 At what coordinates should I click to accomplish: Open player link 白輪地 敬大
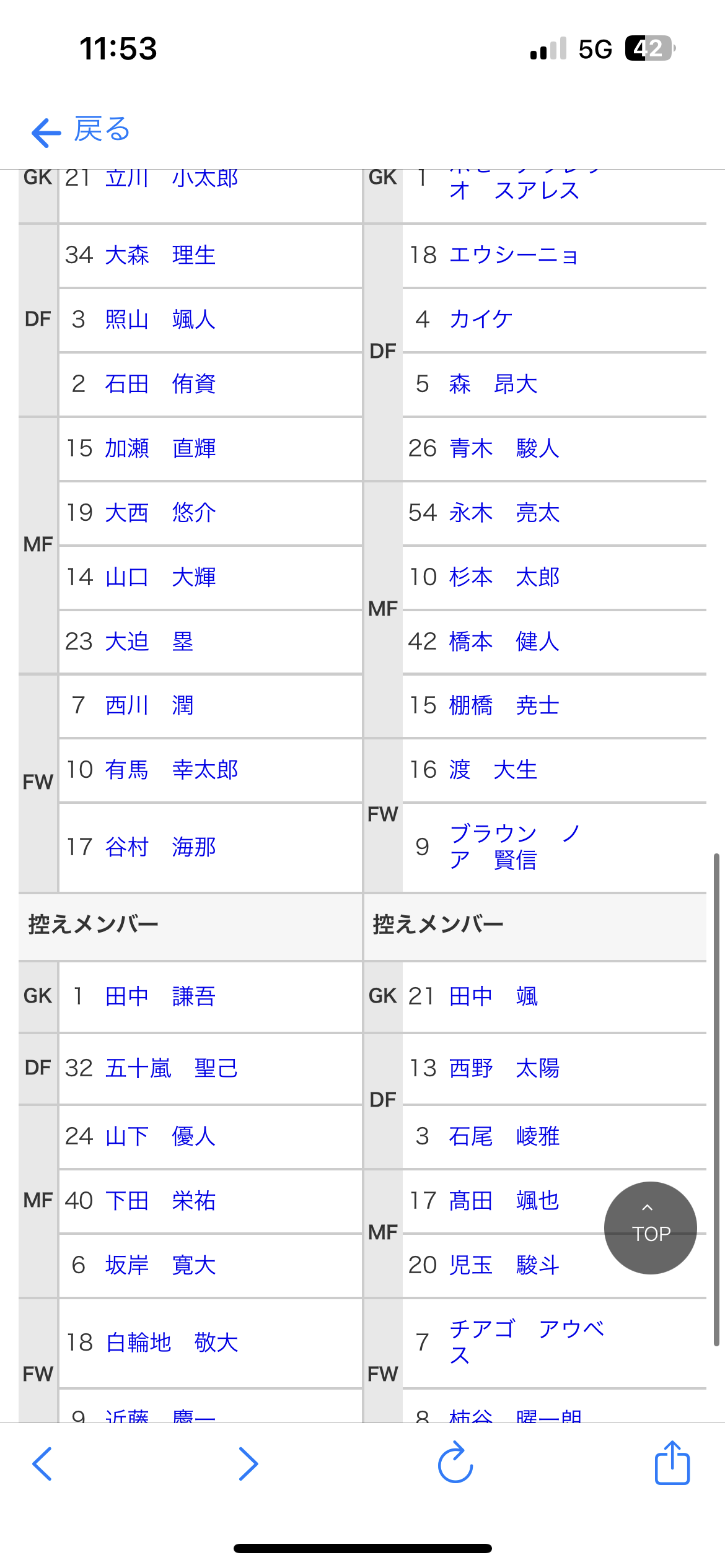point(172,1343)
